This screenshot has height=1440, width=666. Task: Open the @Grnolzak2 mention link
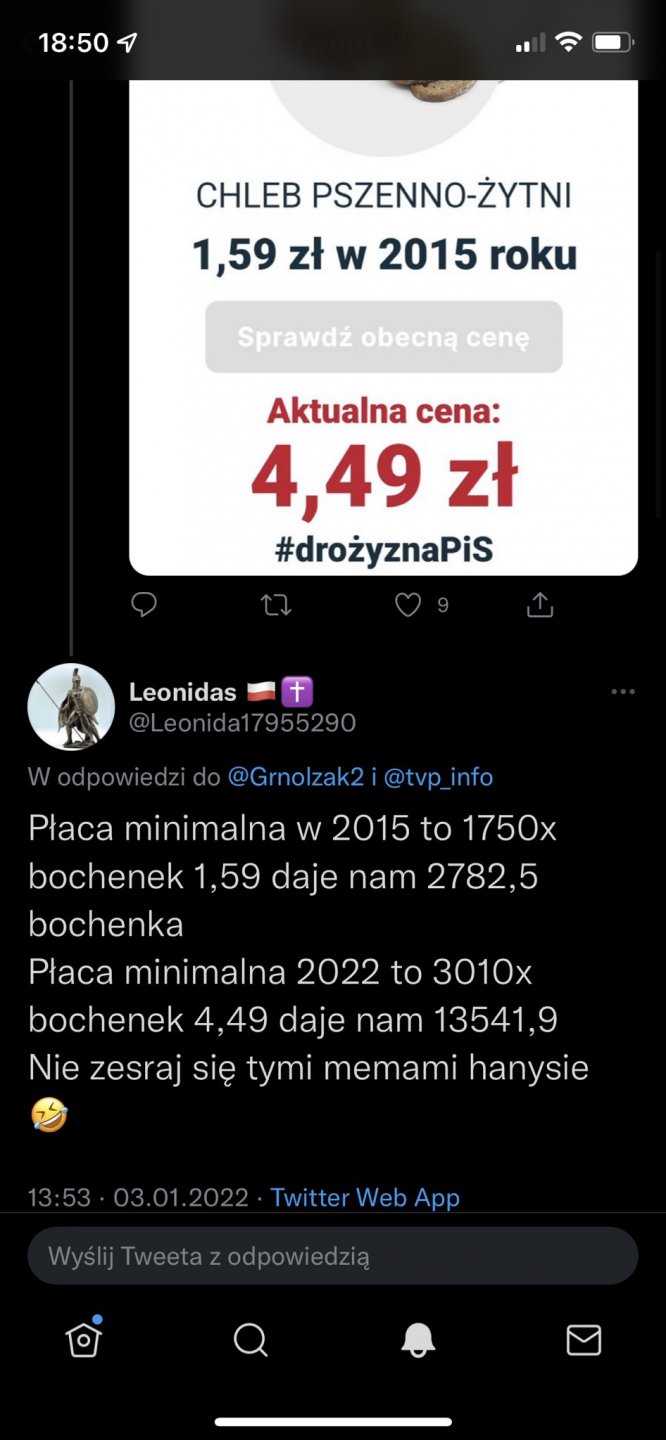tap(295, 777)
